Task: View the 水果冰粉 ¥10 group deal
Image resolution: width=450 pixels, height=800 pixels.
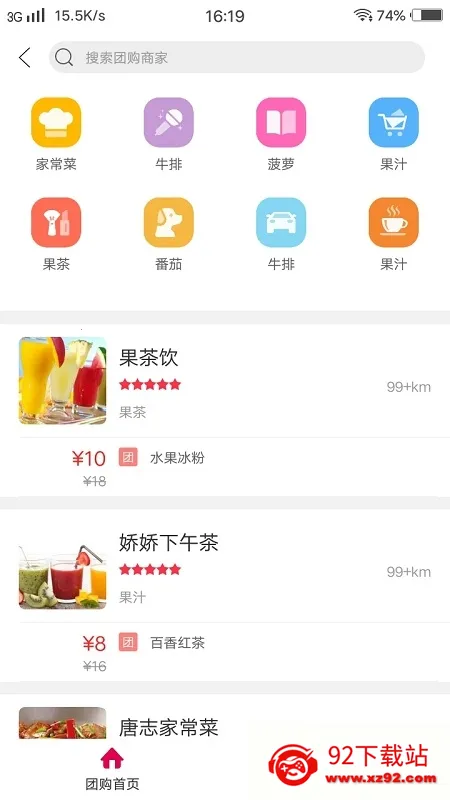Action: click(225, 467)
